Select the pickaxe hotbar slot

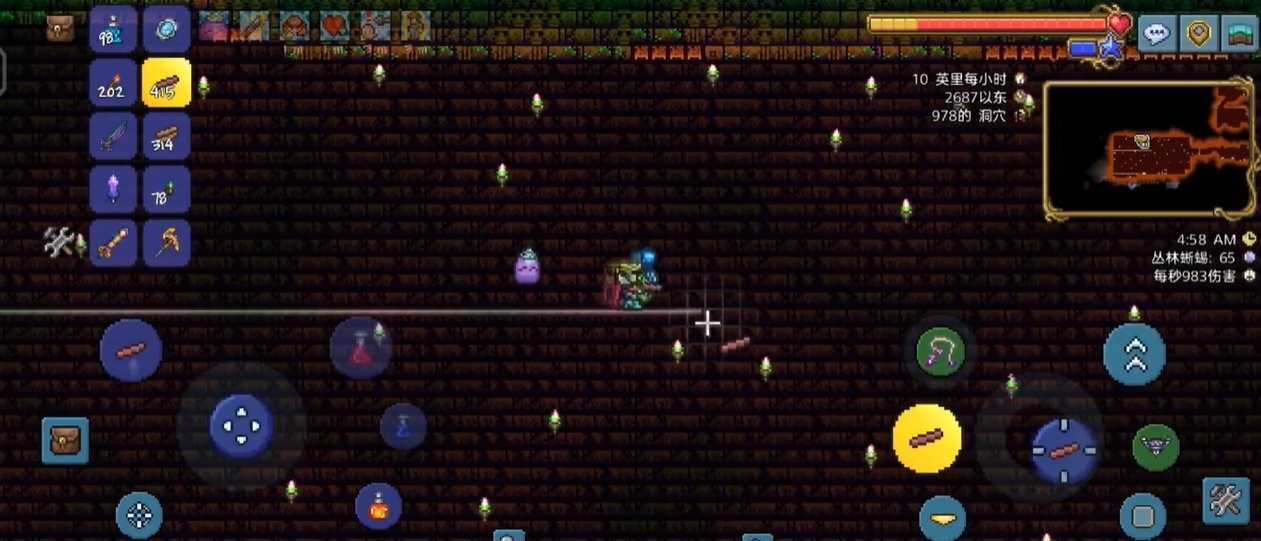tap(165, 243)
